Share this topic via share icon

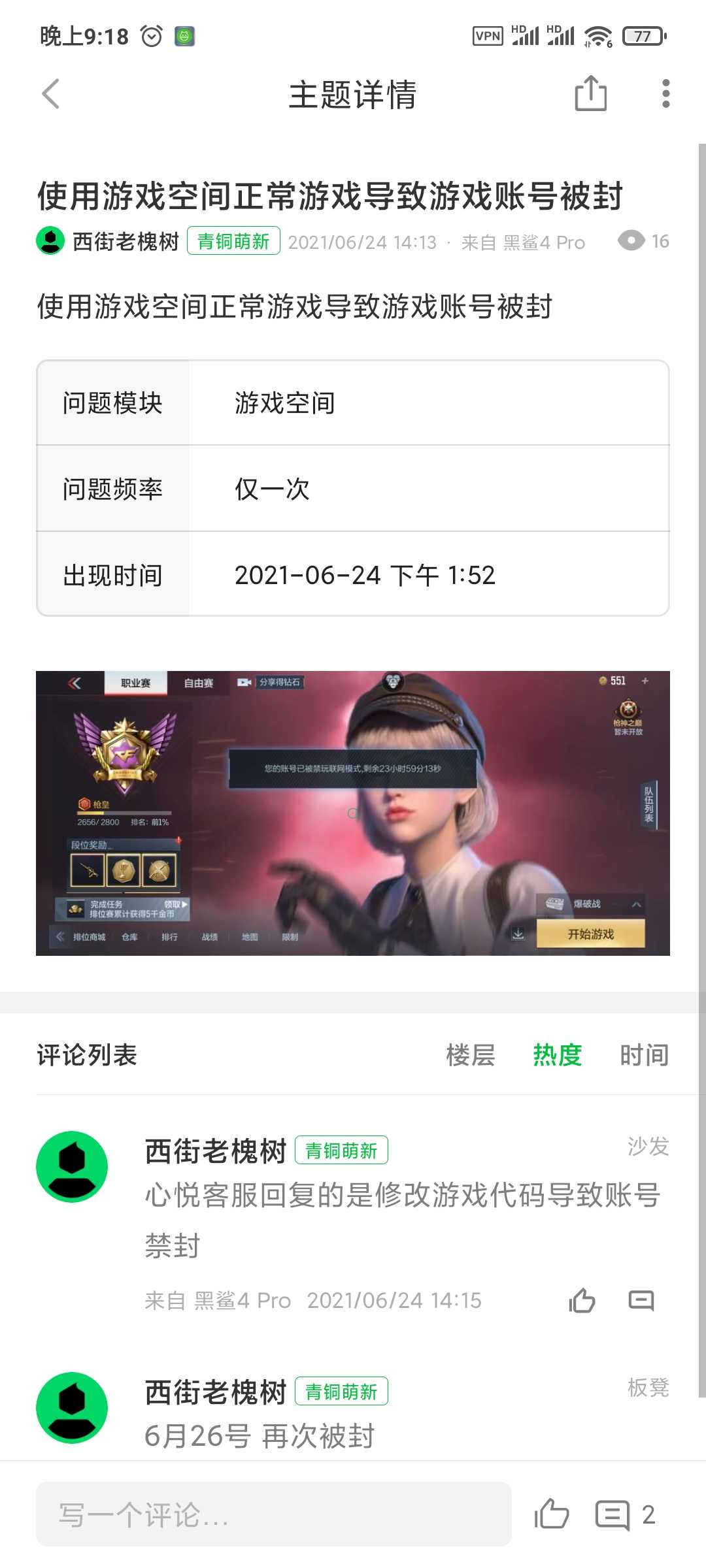(590, 93)
